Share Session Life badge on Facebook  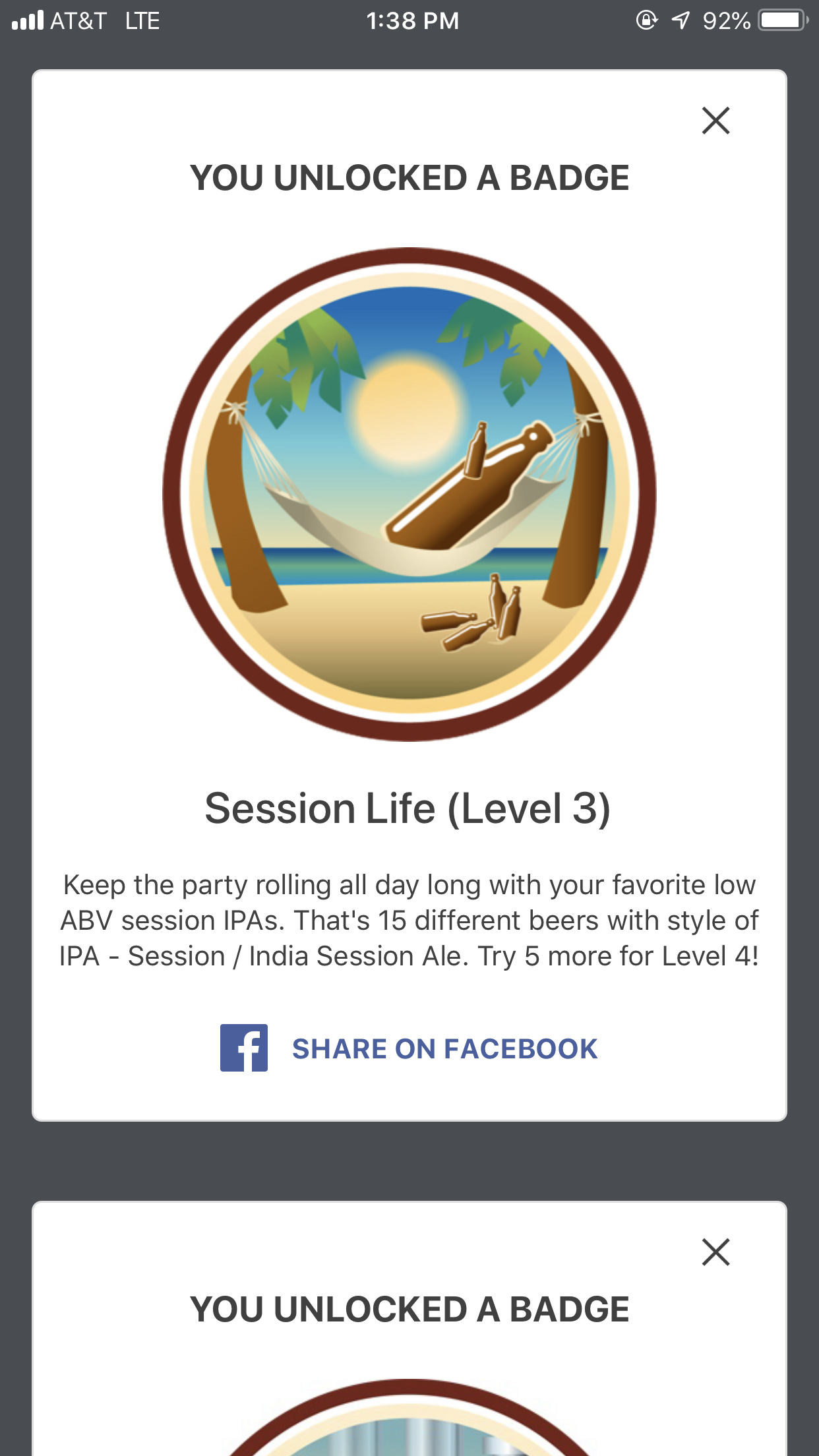(409, 1048)
